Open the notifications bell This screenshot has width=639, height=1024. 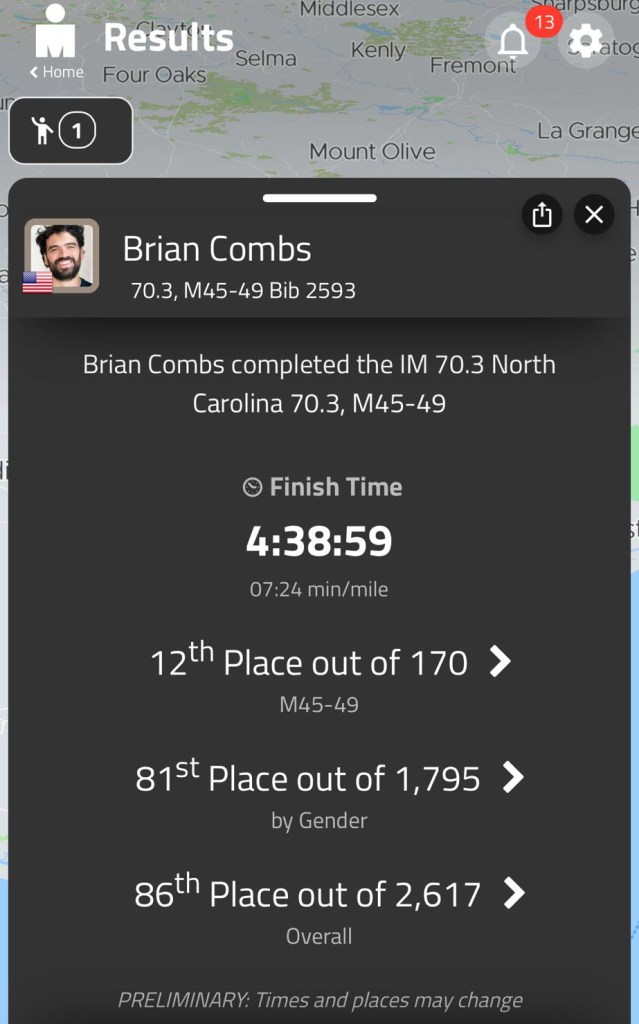pyautogui.click(x=513, y=42)
